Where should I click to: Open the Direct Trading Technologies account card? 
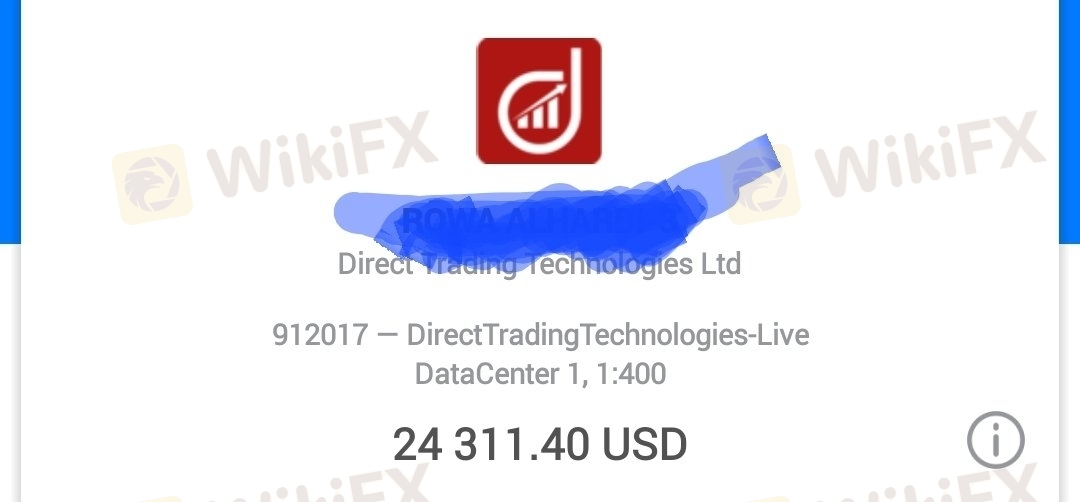pyautogui.click(x=539, y=335)
